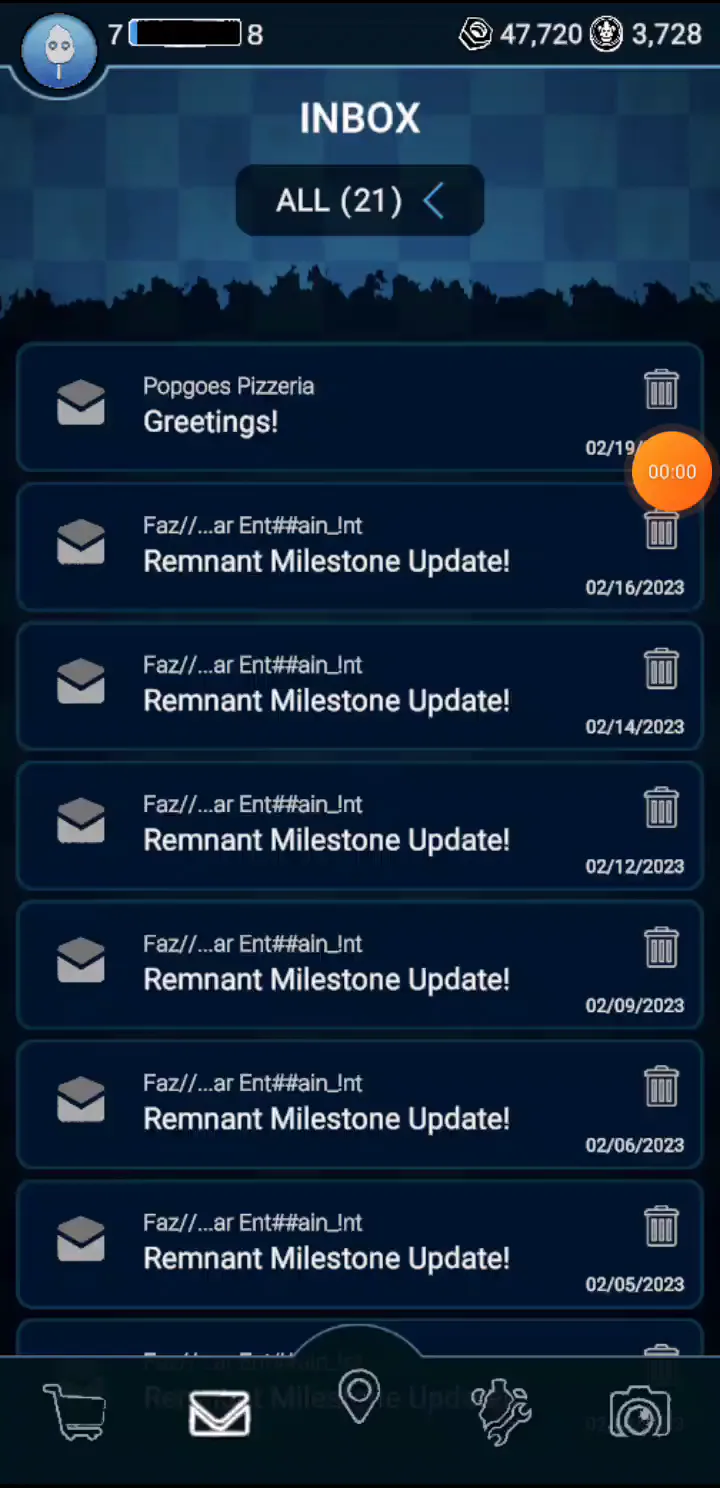
Task: Delete the Remnant Milestone Update dated 02/05/2023
Action: point(661,1226)
